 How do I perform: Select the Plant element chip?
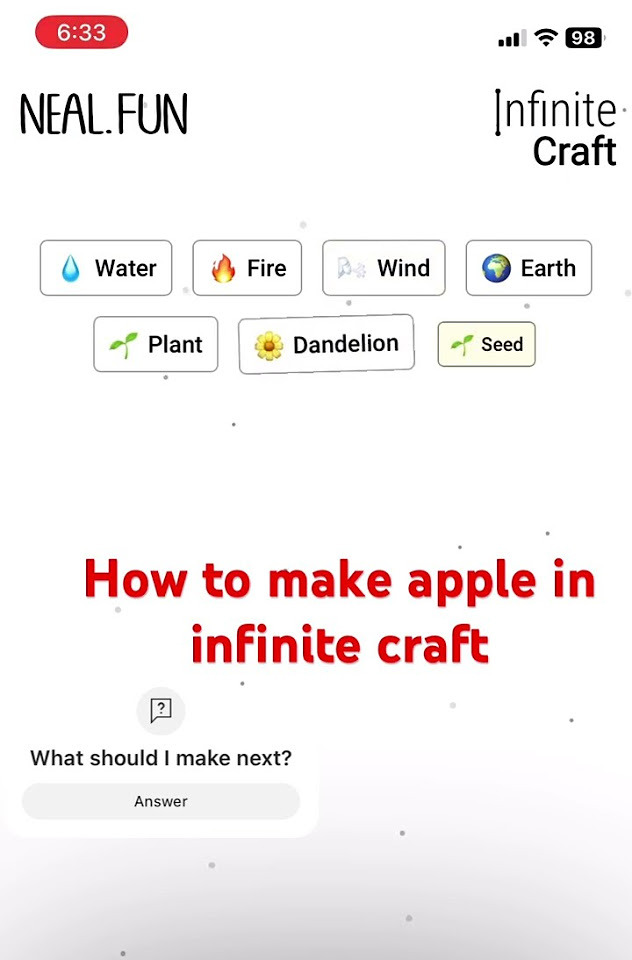(156, 344)
